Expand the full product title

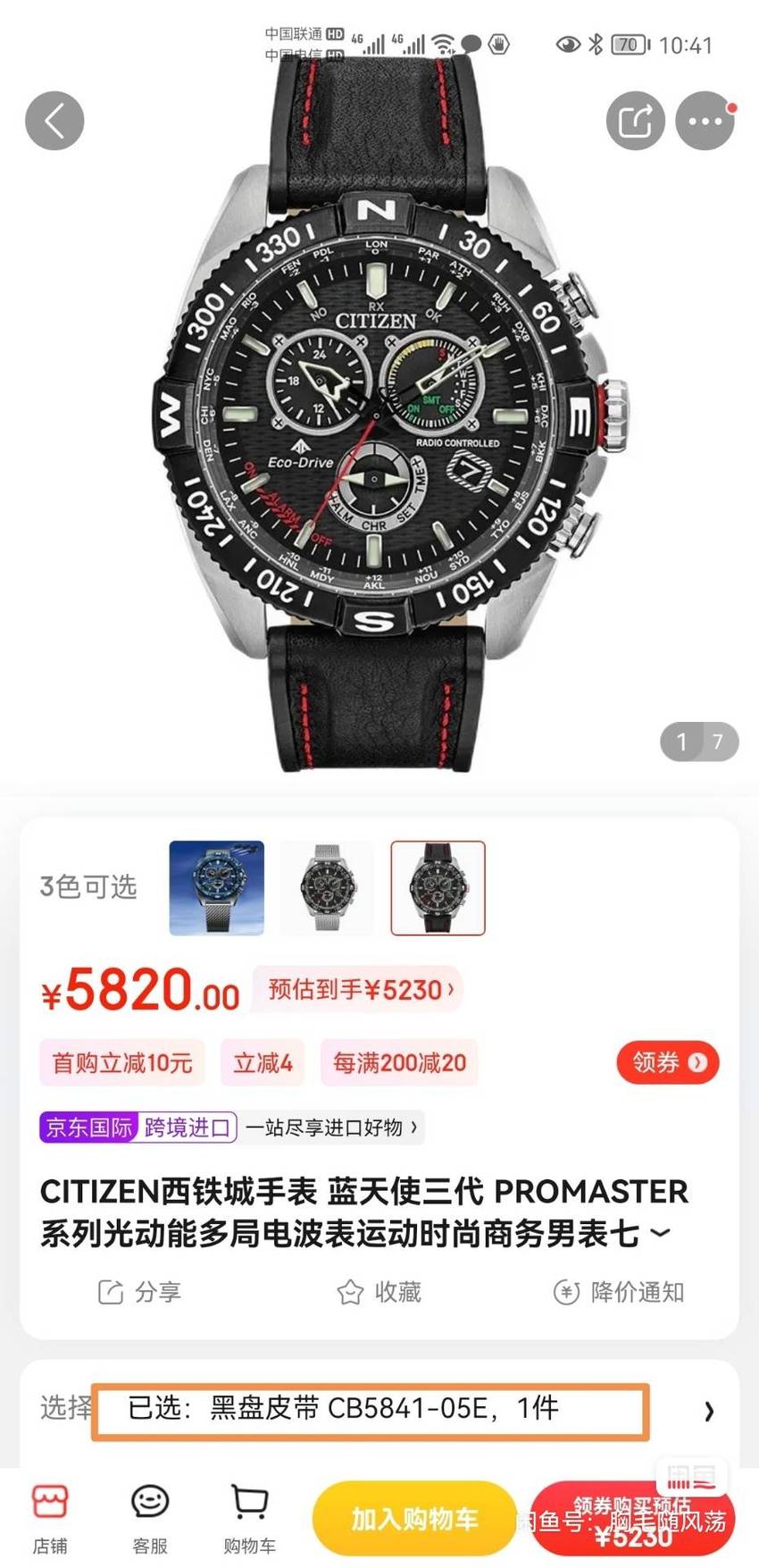(x=660, y=1234)
